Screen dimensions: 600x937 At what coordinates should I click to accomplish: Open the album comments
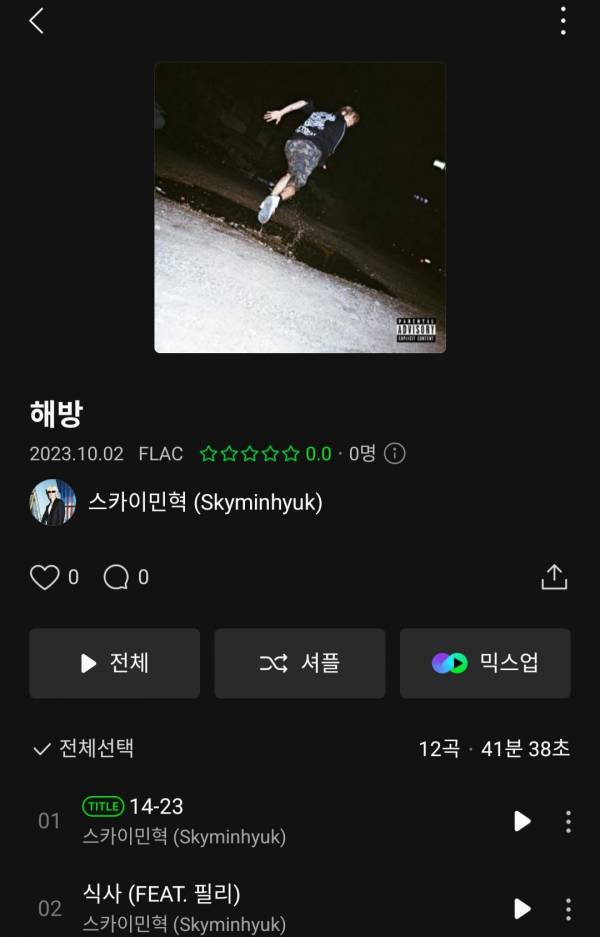click(117, 577)
